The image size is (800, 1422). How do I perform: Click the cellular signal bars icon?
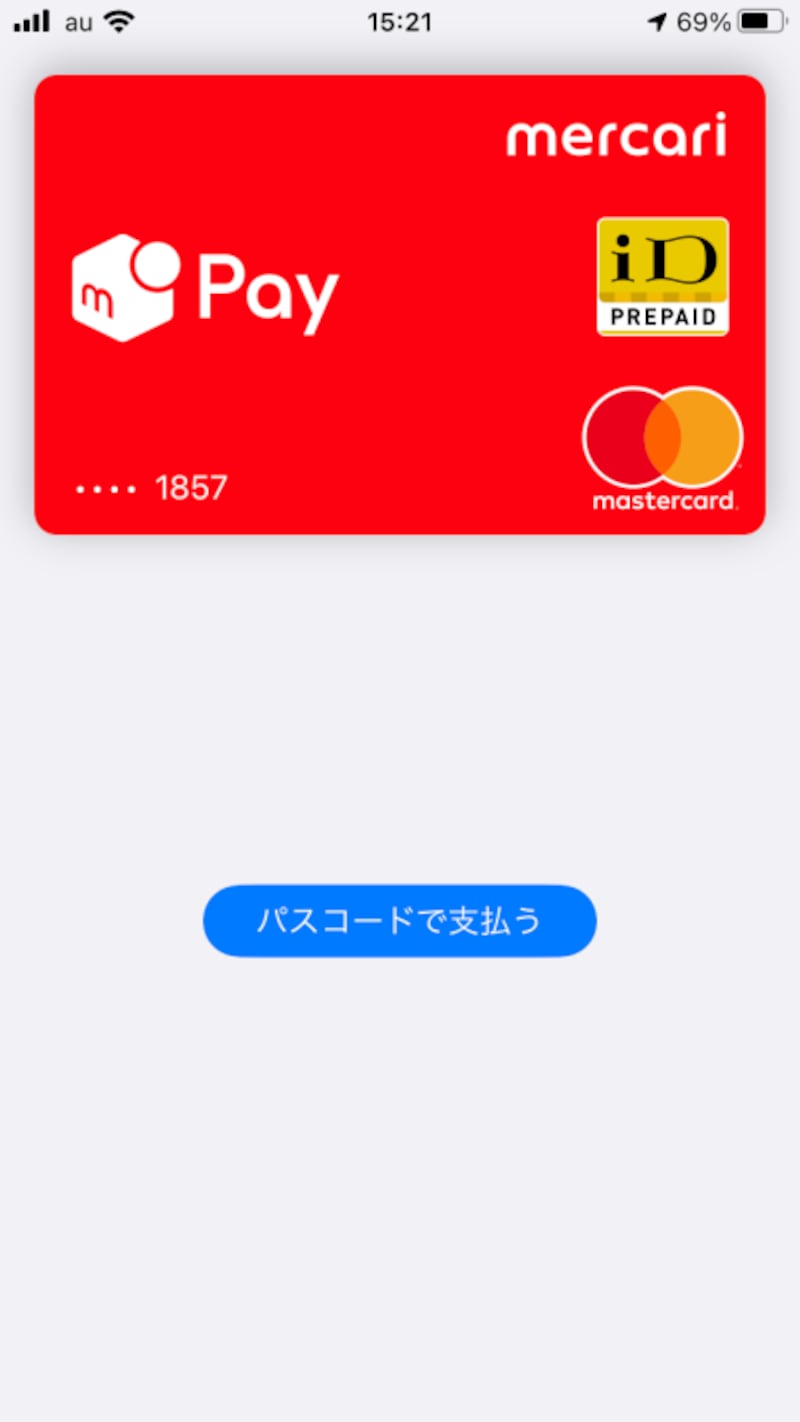[30, 20]
